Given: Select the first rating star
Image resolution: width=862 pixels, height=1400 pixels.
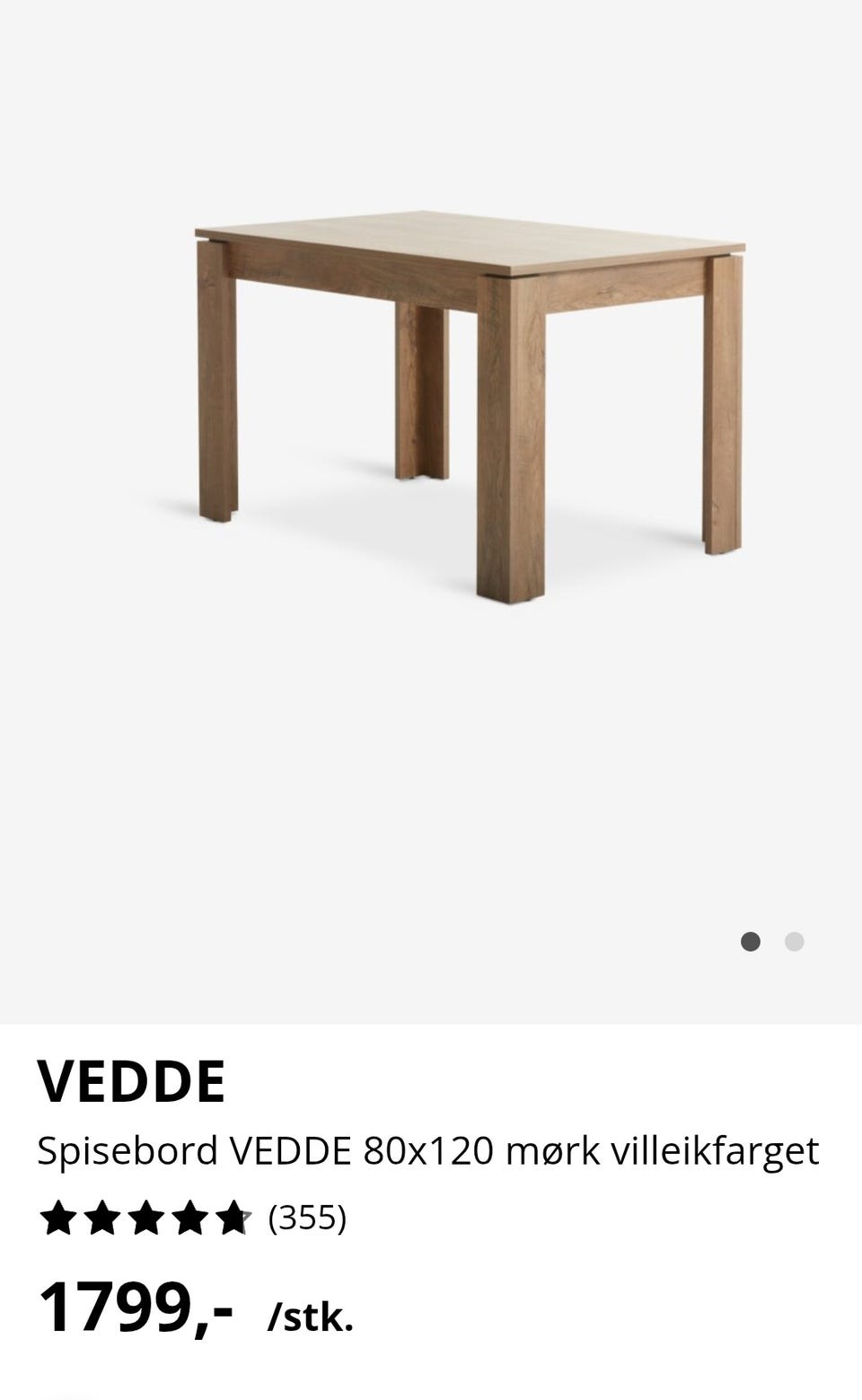Looking at the screenshot, I should pyautogui.click(x=59, y=1219).
